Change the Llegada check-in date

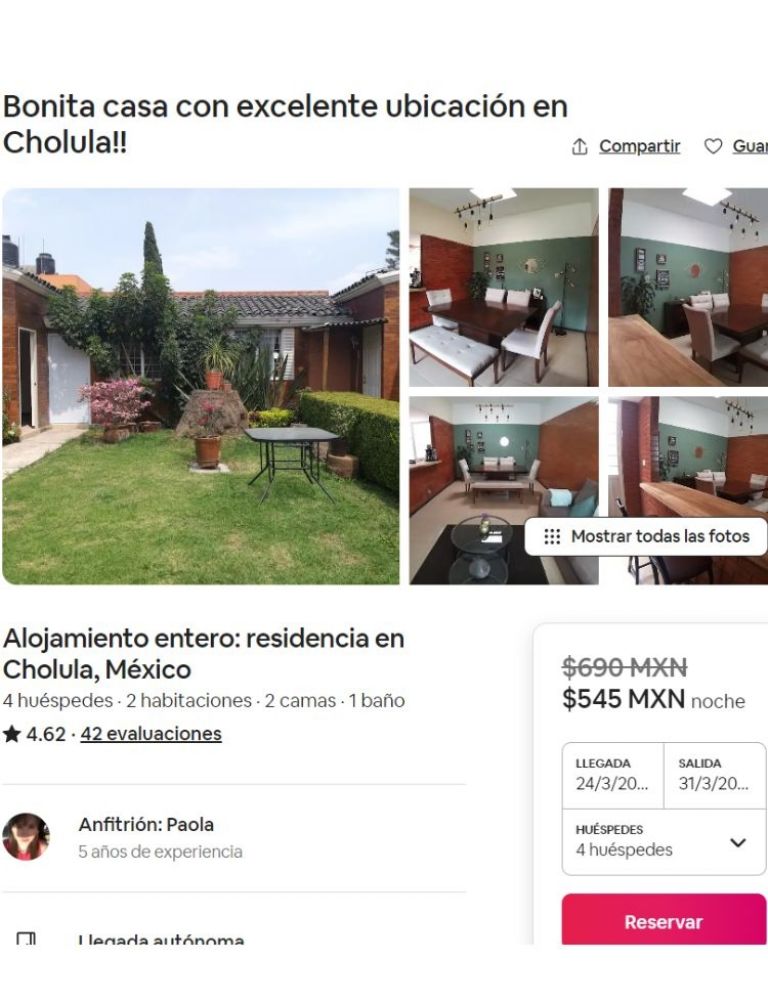(x=612, y=775)
